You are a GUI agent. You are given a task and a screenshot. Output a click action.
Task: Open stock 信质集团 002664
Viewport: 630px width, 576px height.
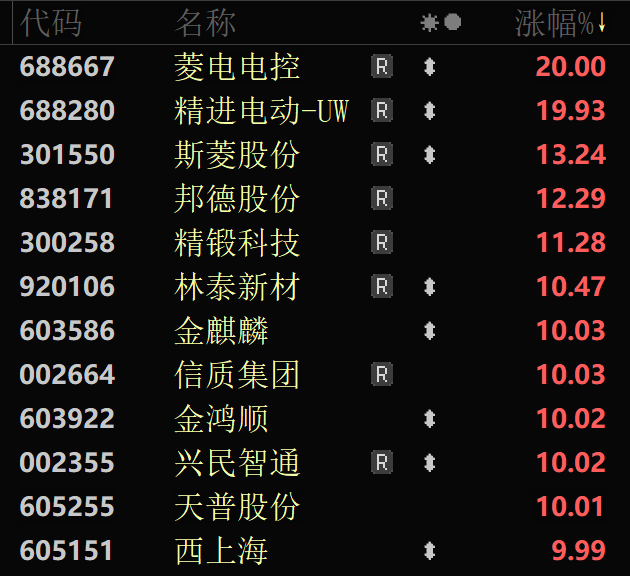tap(237, 375)
